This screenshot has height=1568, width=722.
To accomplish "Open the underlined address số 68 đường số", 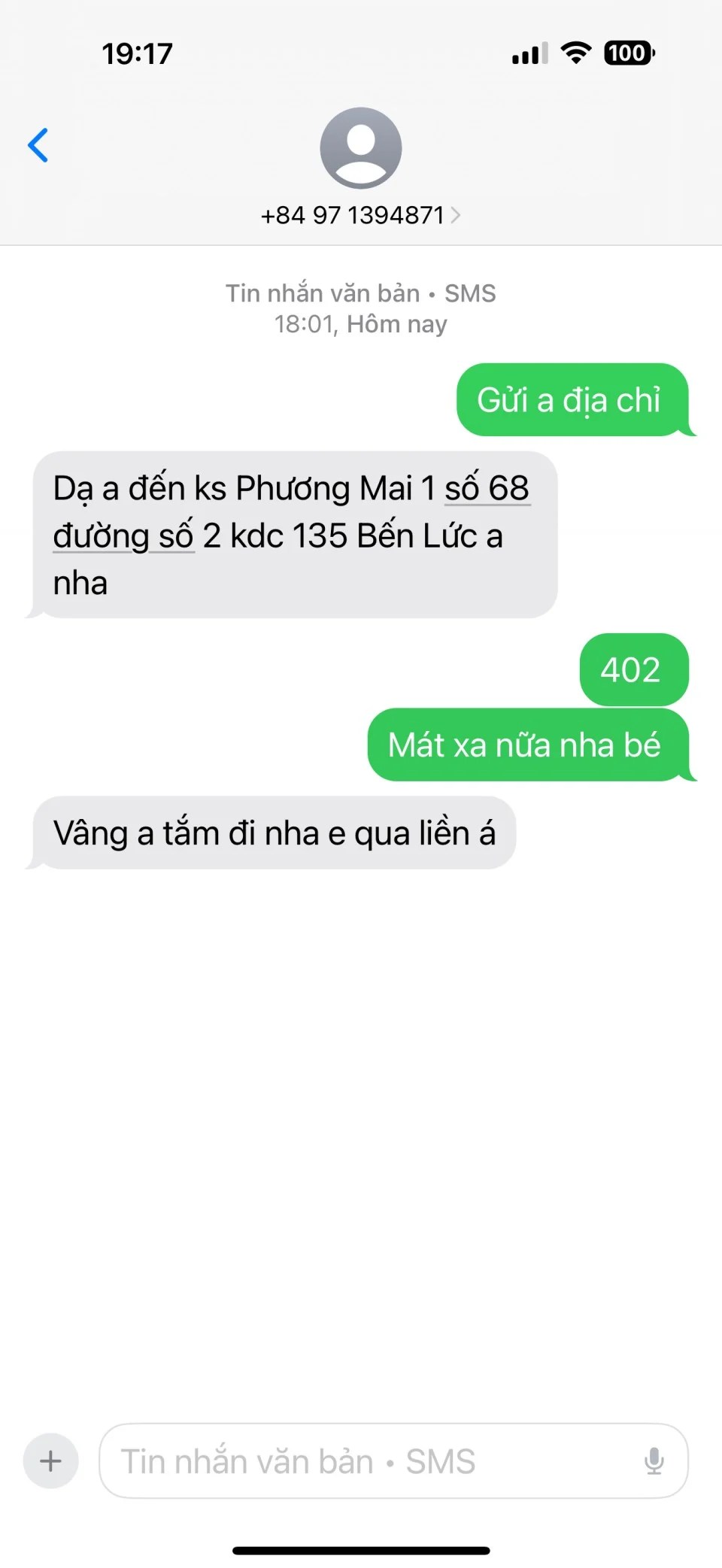I will [x=487, y=490].
